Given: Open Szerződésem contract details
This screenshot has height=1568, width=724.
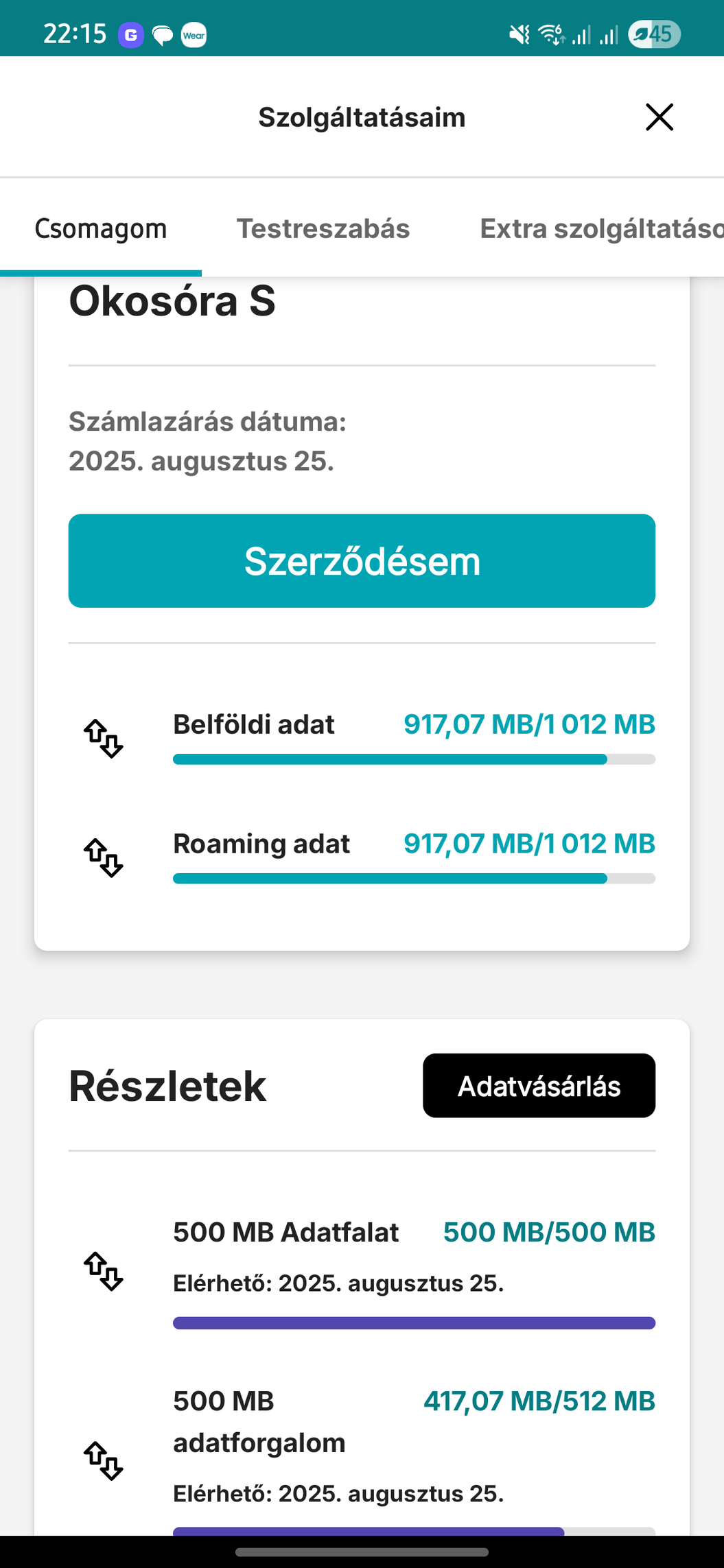Looking at the screenshot, I should tap(362, 560).
